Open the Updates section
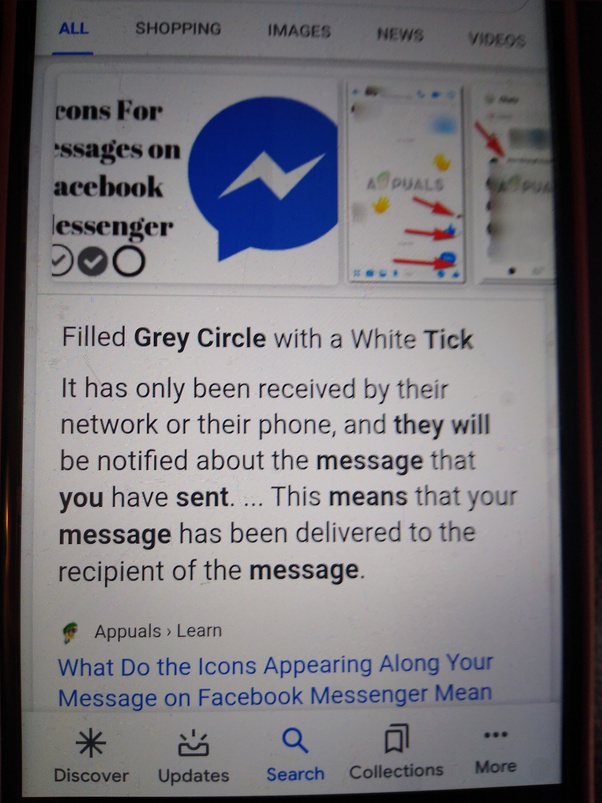This screenshot has height=803, width=602. [x=193, y=757]
